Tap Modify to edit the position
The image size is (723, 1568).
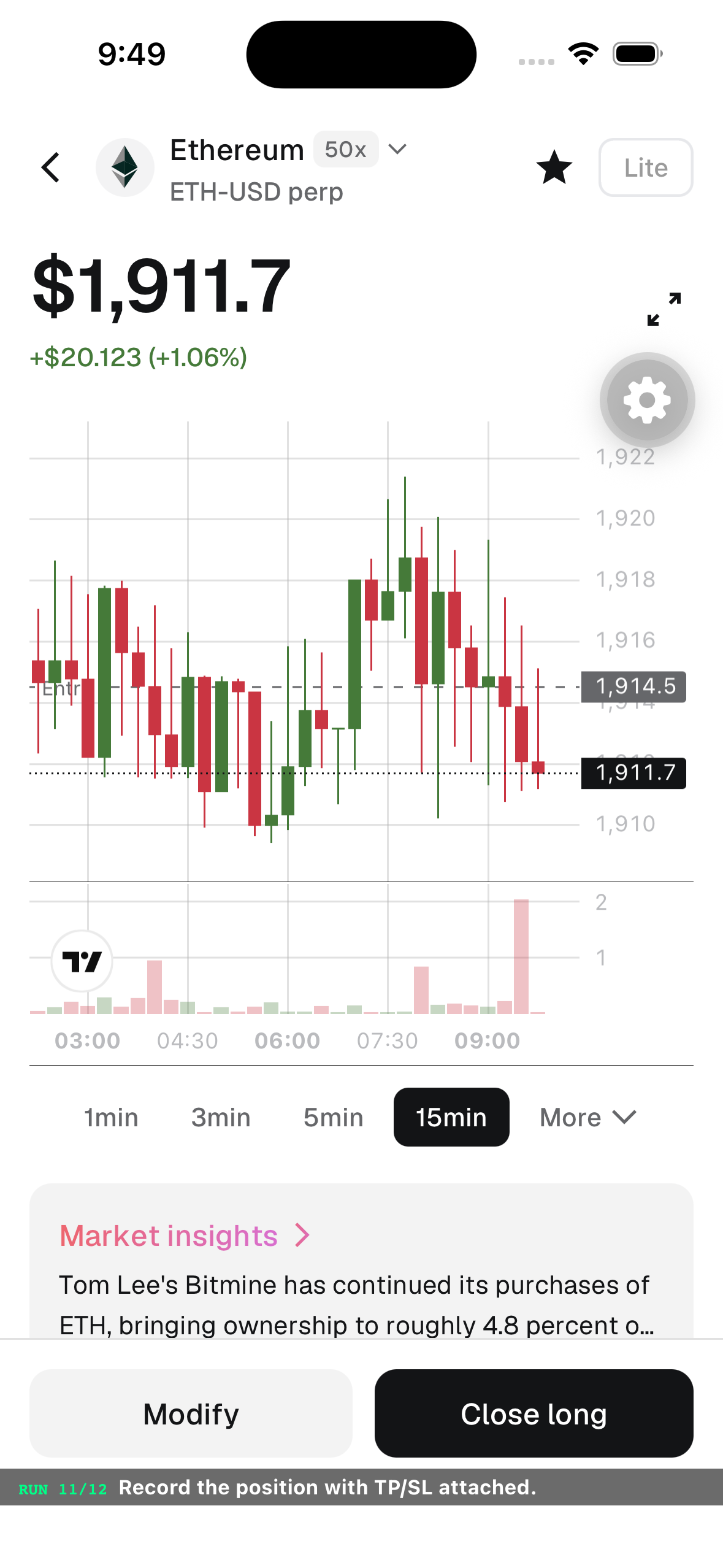coord(191,1413)
